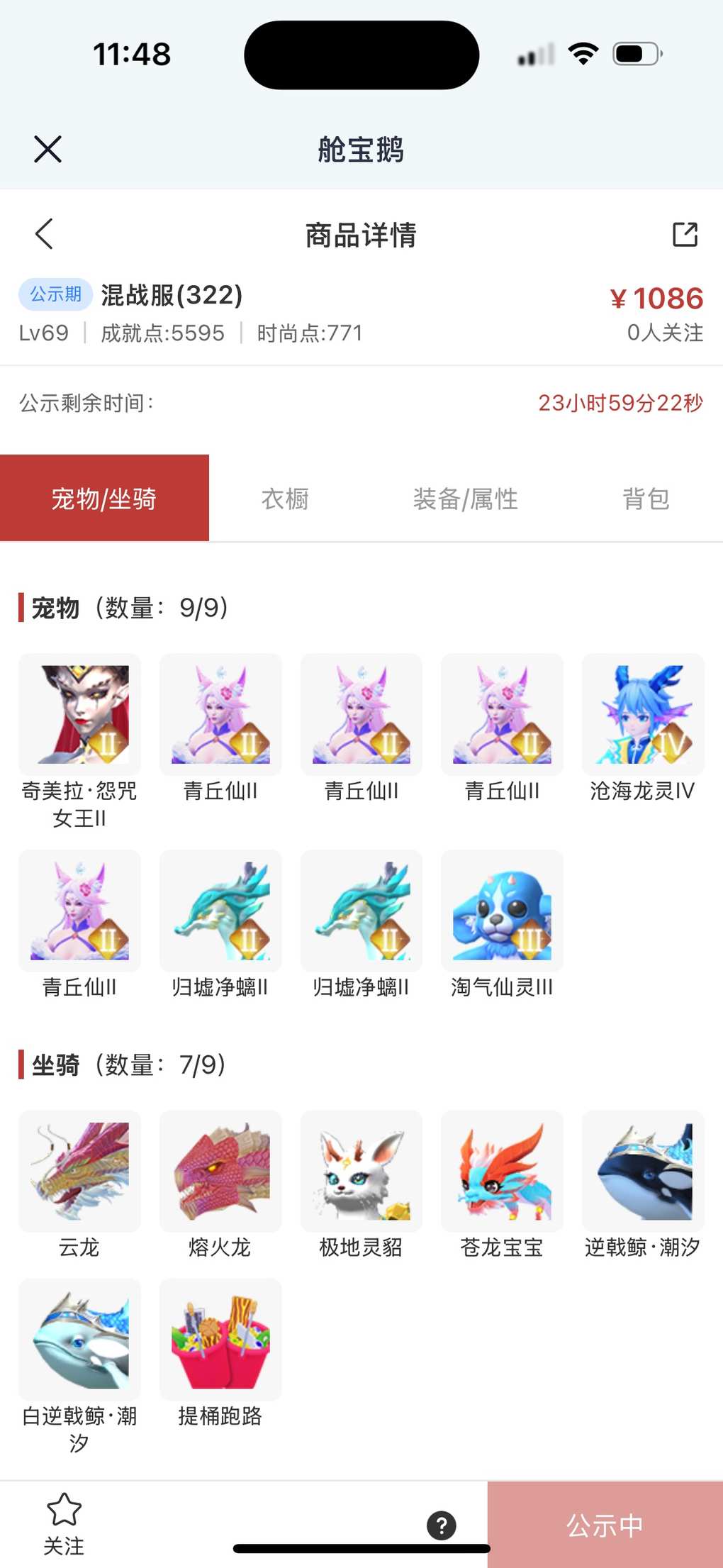Image resolution: width=723 pixels, height=1568 pixels.
Task: Select the 宠物/坐骑 tab
Action: (104, 499)
